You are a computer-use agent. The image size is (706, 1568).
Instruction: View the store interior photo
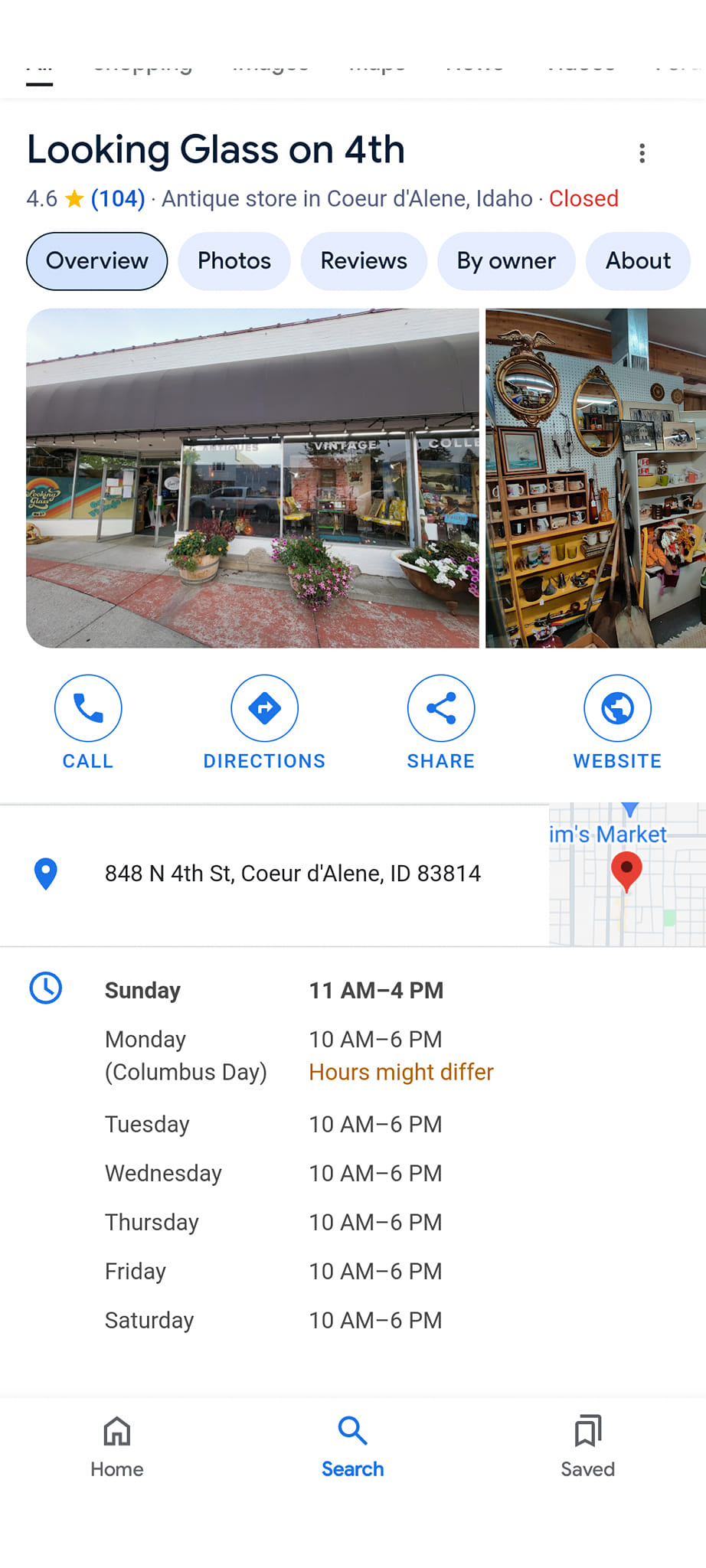point(596,479)
